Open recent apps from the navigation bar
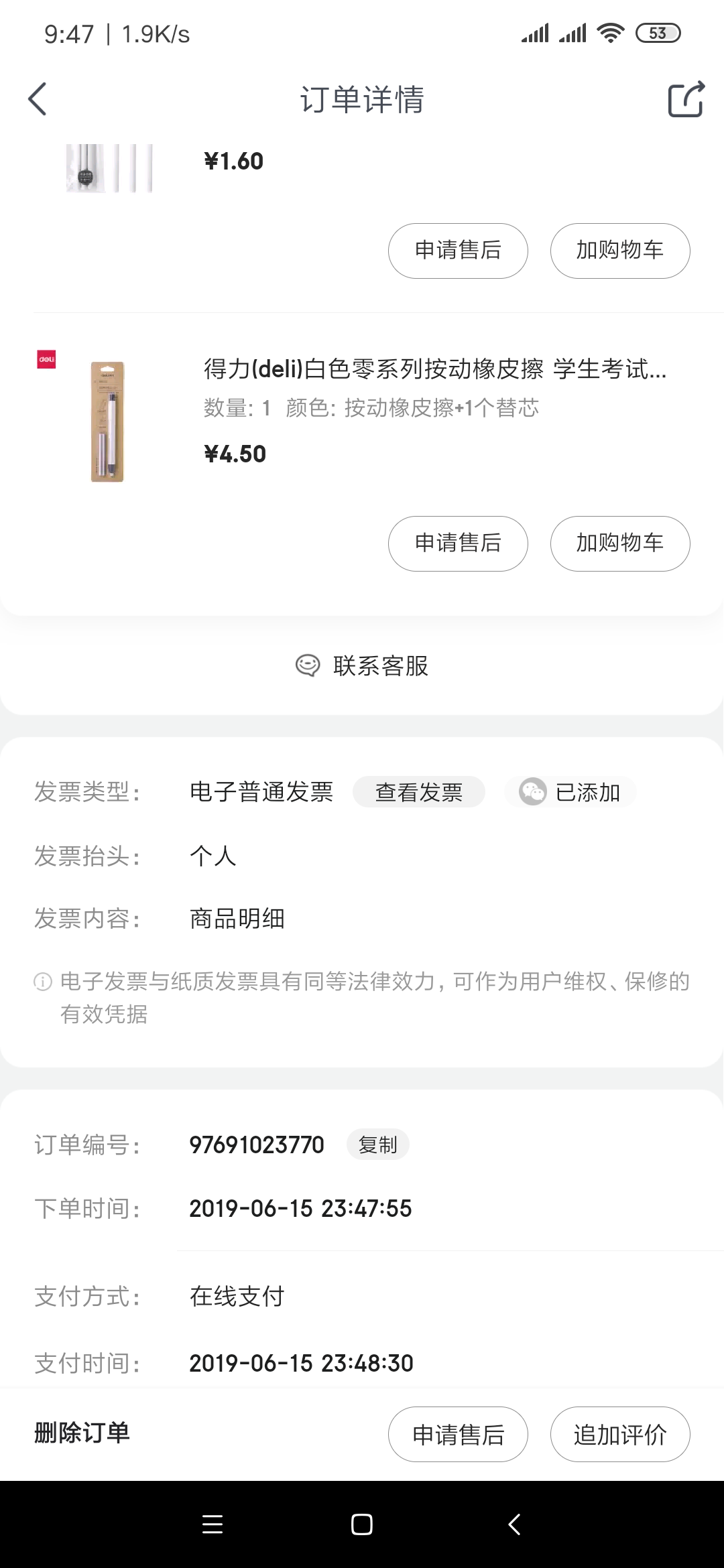 coord(212,1524)
